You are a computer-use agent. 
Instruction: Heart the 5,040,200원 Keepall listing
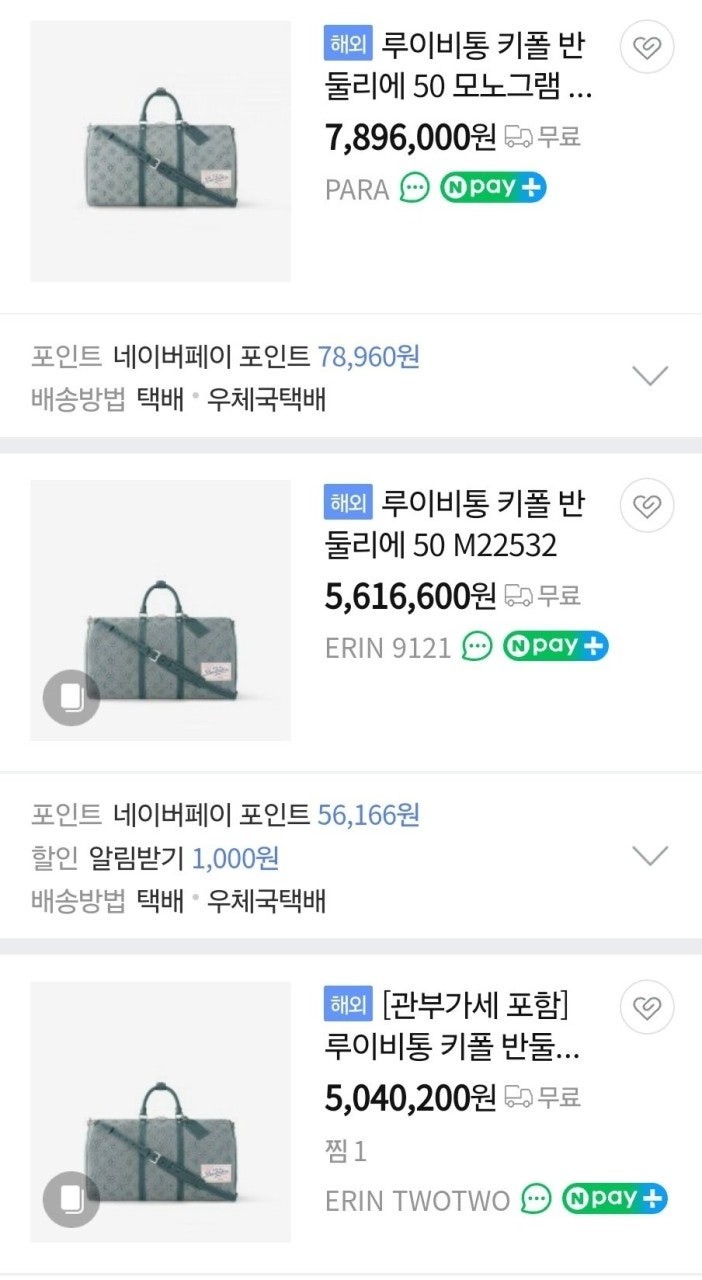[647, 1007]
